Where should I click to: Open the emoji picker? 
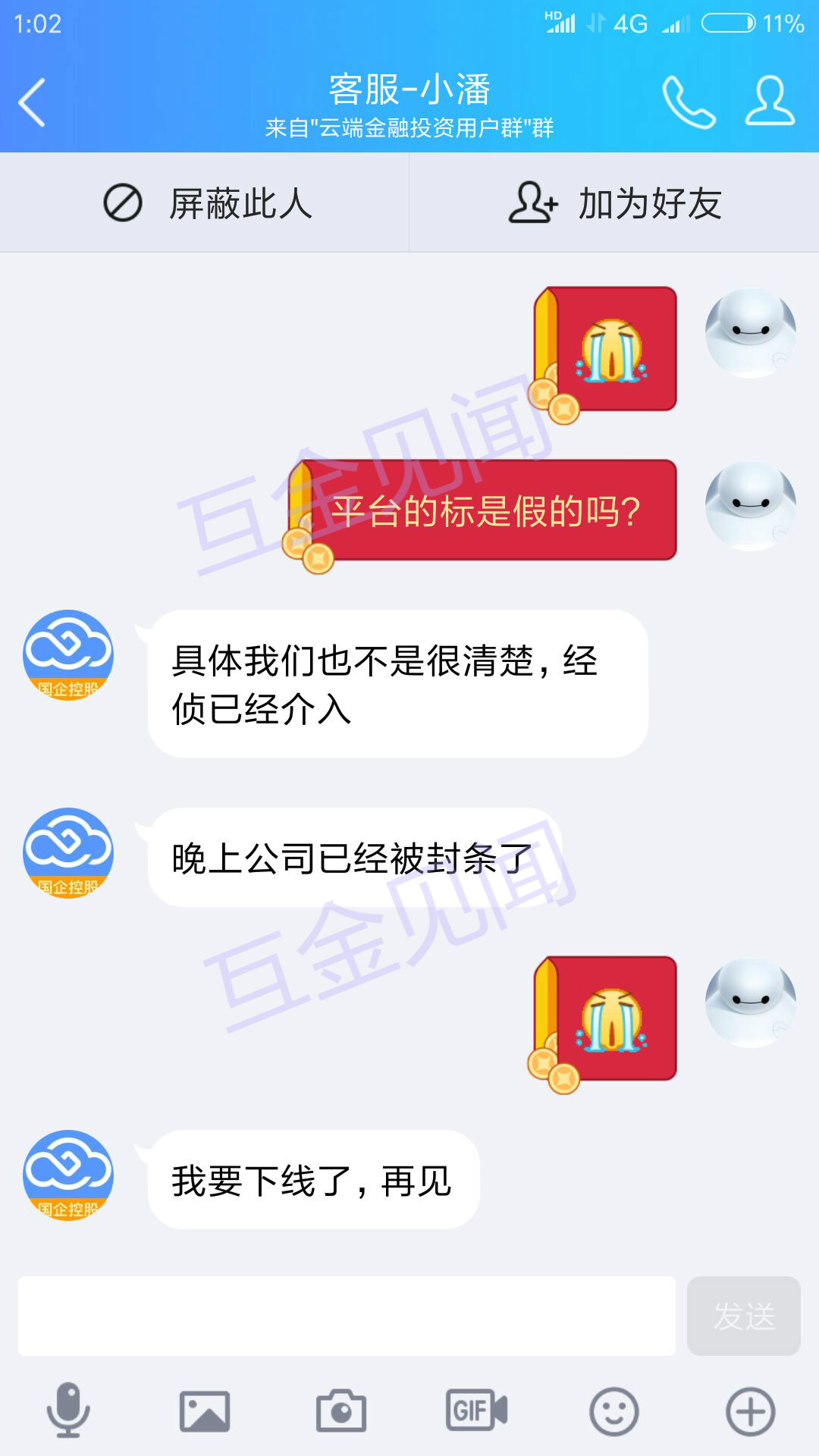tap(613, 1411)
